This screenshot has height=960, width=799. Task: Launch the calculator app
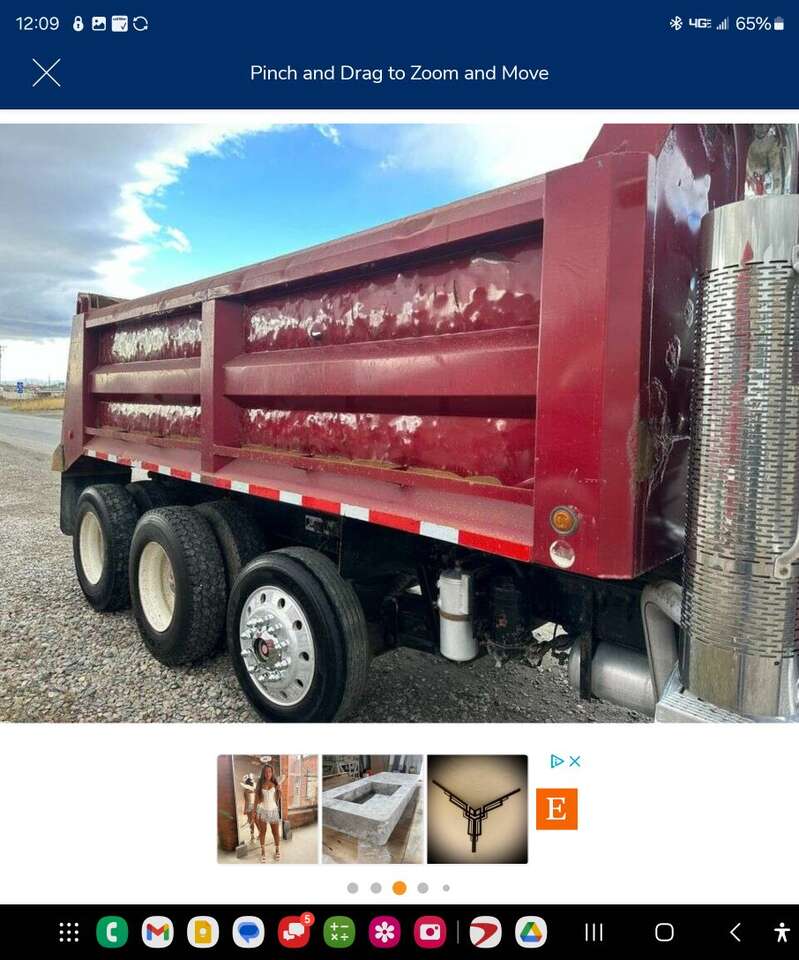pyautogui.click(x=339, y=932)
